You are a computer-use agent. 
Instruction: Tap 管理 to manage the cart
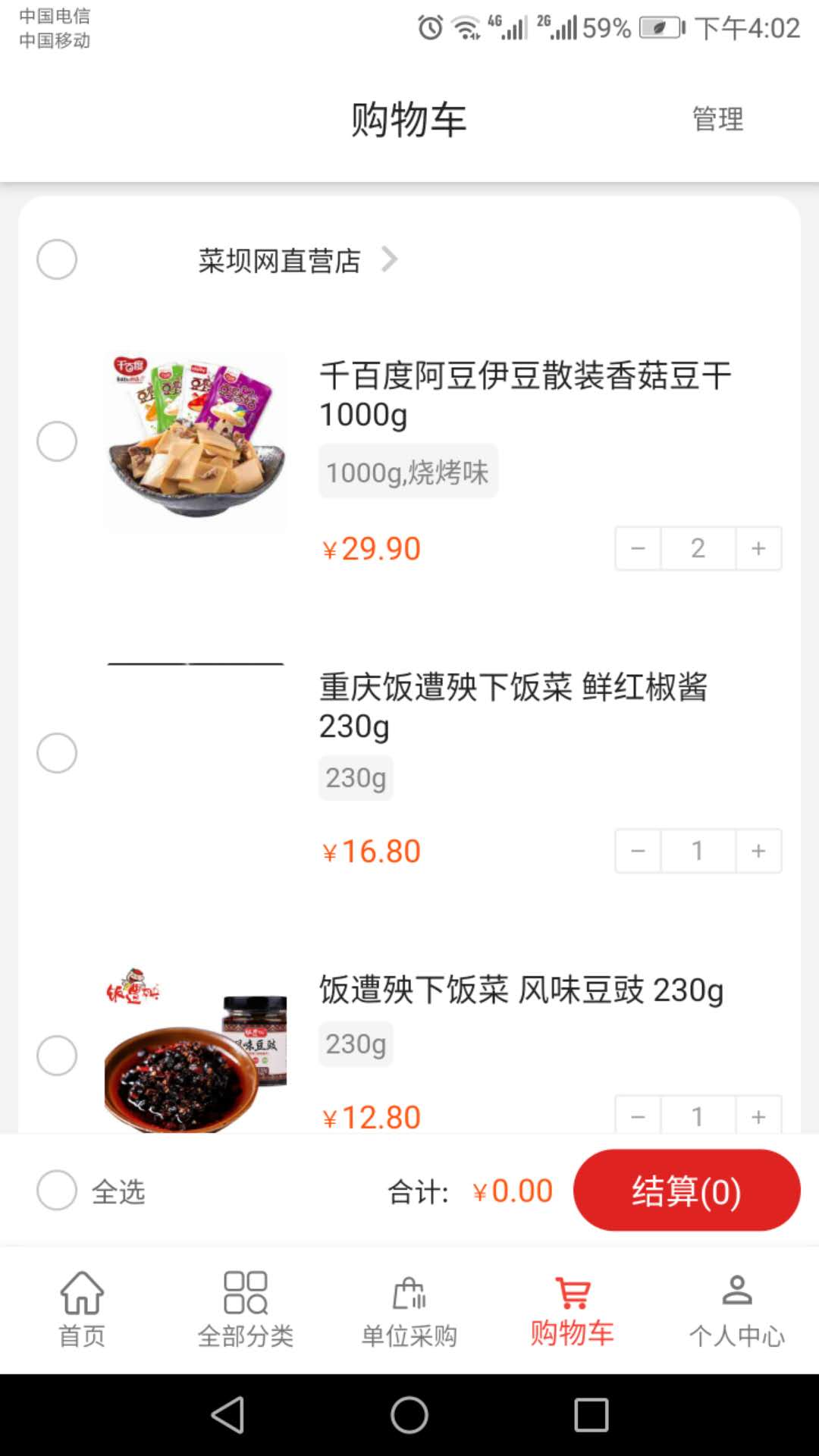coord(717,119)
